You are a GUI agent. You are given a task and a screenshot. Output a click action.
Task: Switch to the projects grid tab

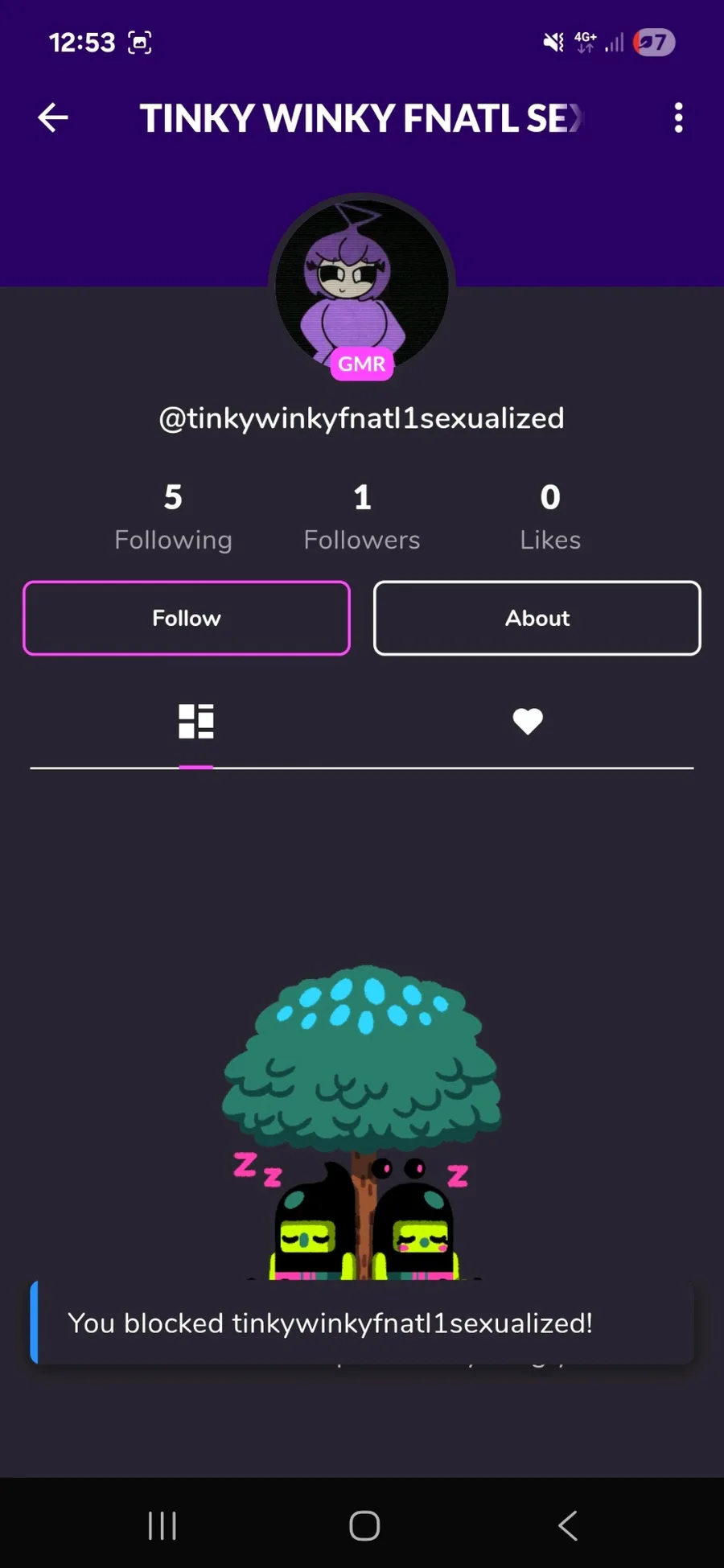[x=195, y=721]
